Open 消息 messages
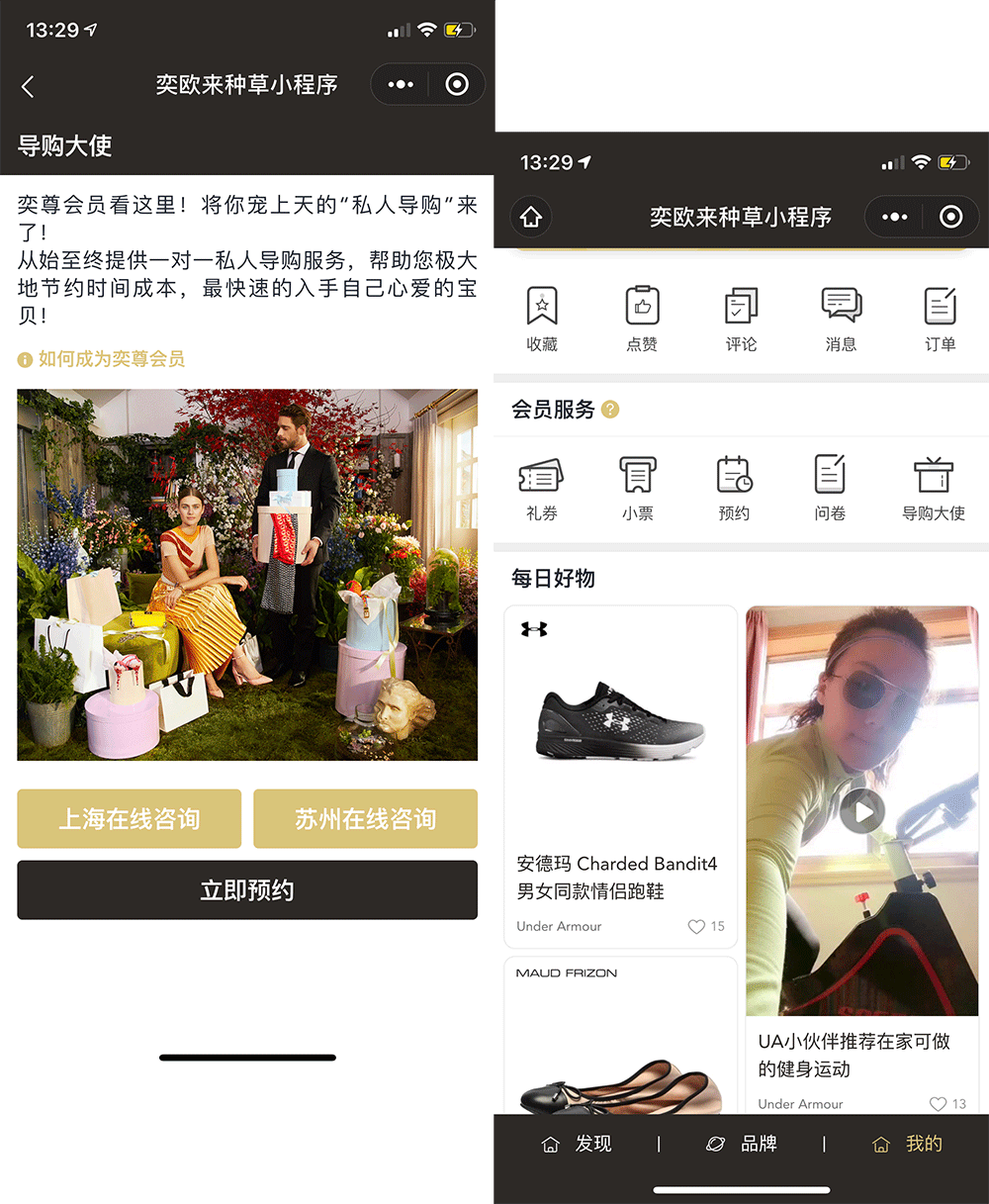The height and width of the screenshot is (1204, 989). coord(841,318)
